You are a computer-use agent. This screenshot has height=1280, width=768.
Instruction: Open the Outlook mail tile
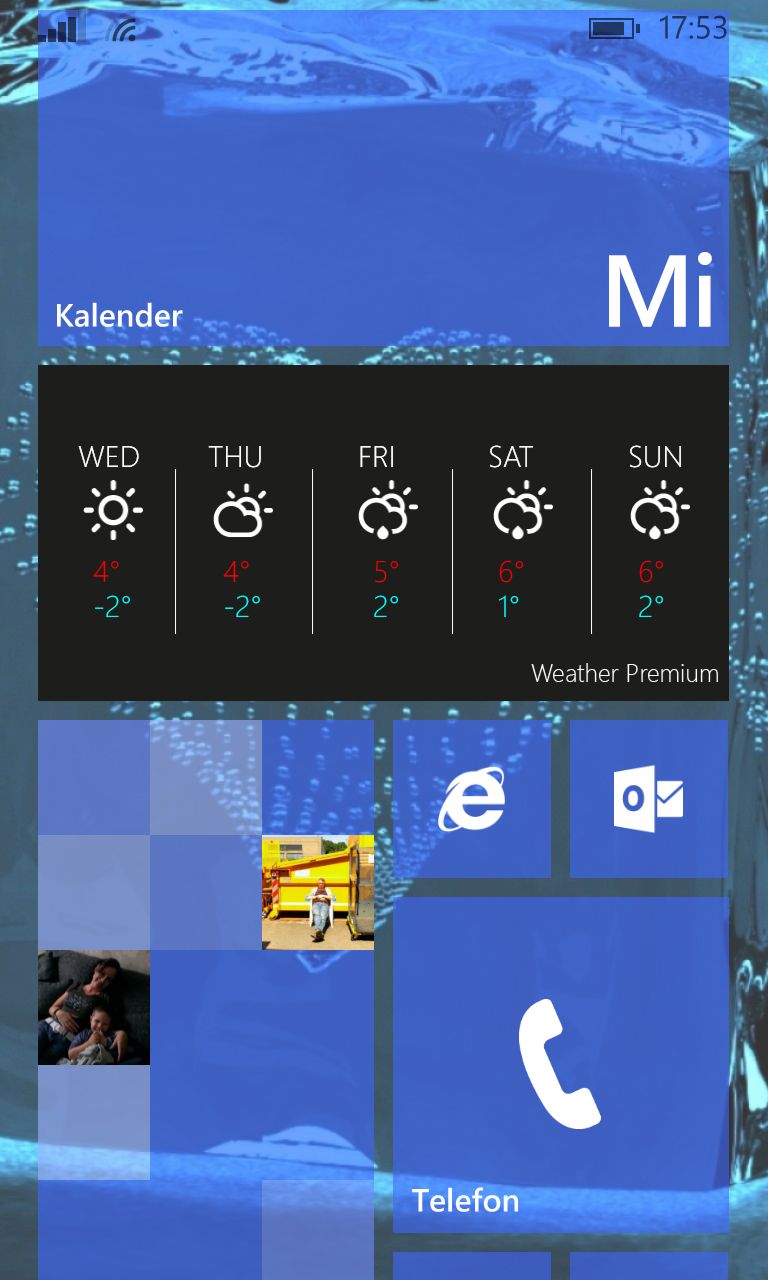(649, 799)
